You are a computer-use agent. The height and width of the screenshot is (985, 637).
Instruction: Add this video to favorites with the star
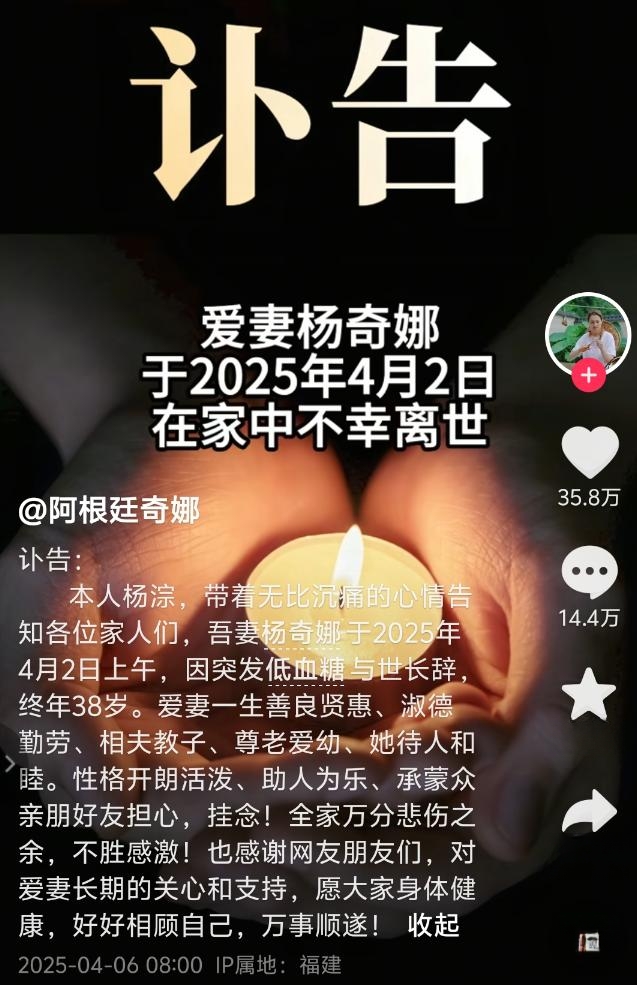(589, 696)
